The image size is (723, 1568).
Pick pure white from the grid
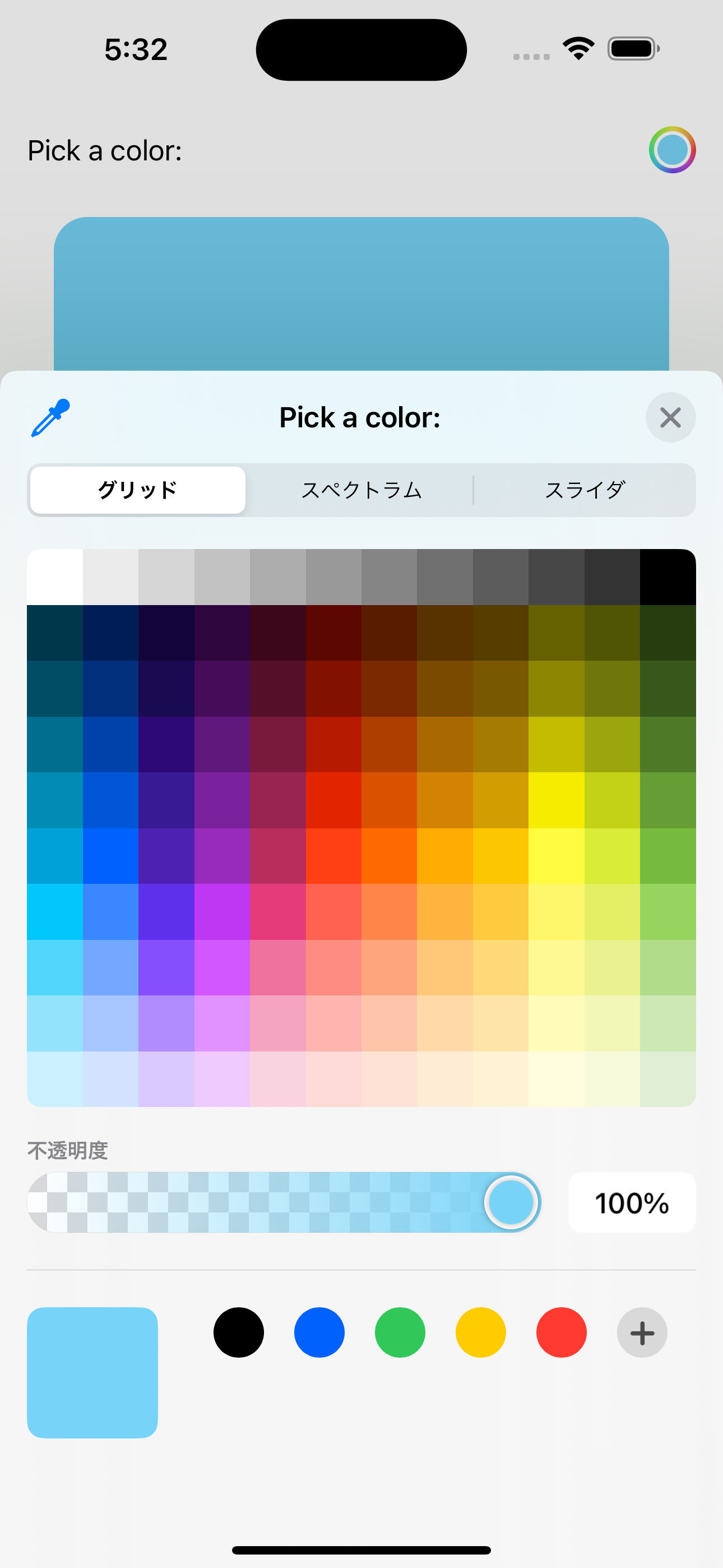tap(54, 575)
